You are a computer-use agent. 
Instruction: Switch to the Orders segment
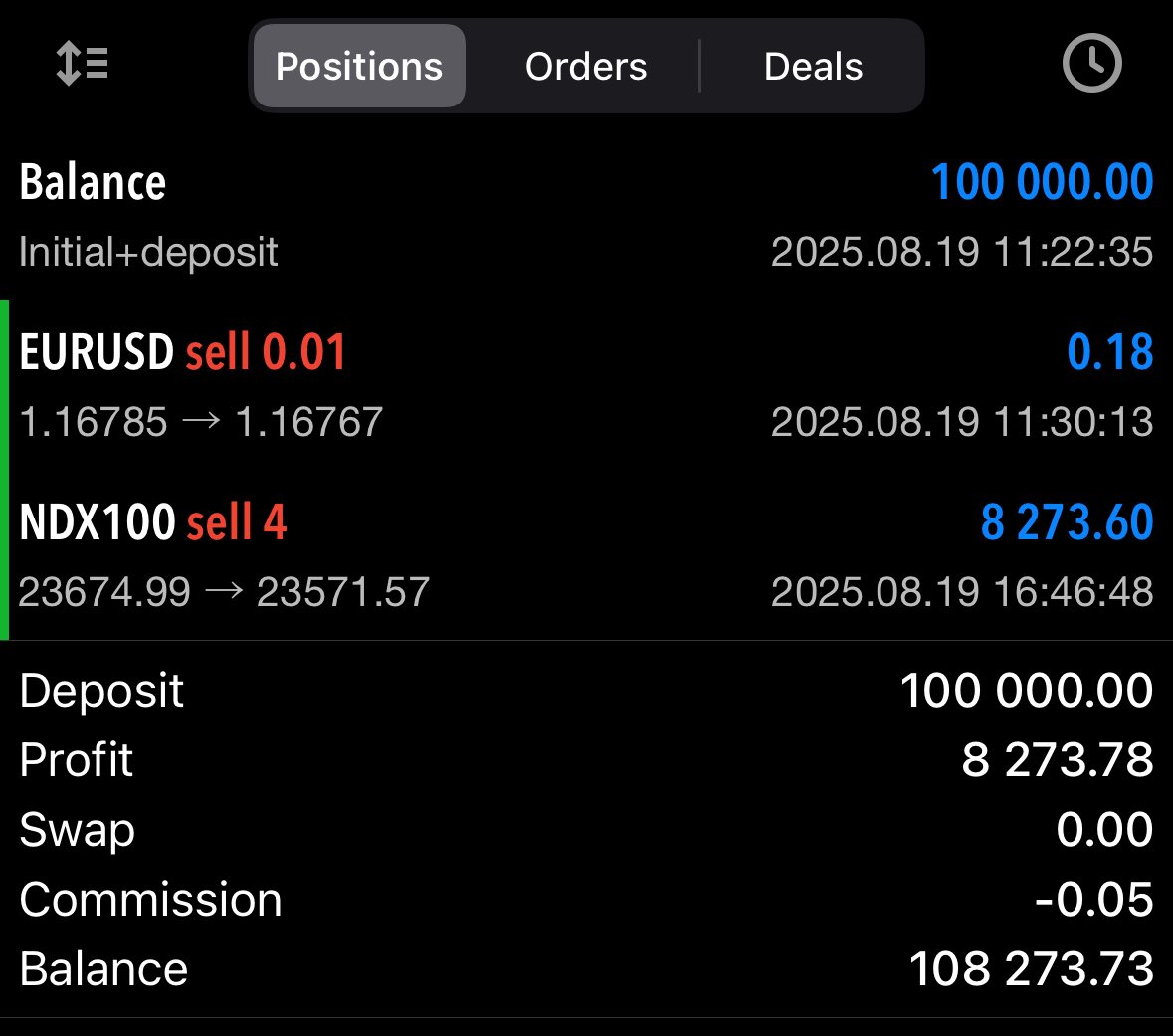[x=586, y=66]
